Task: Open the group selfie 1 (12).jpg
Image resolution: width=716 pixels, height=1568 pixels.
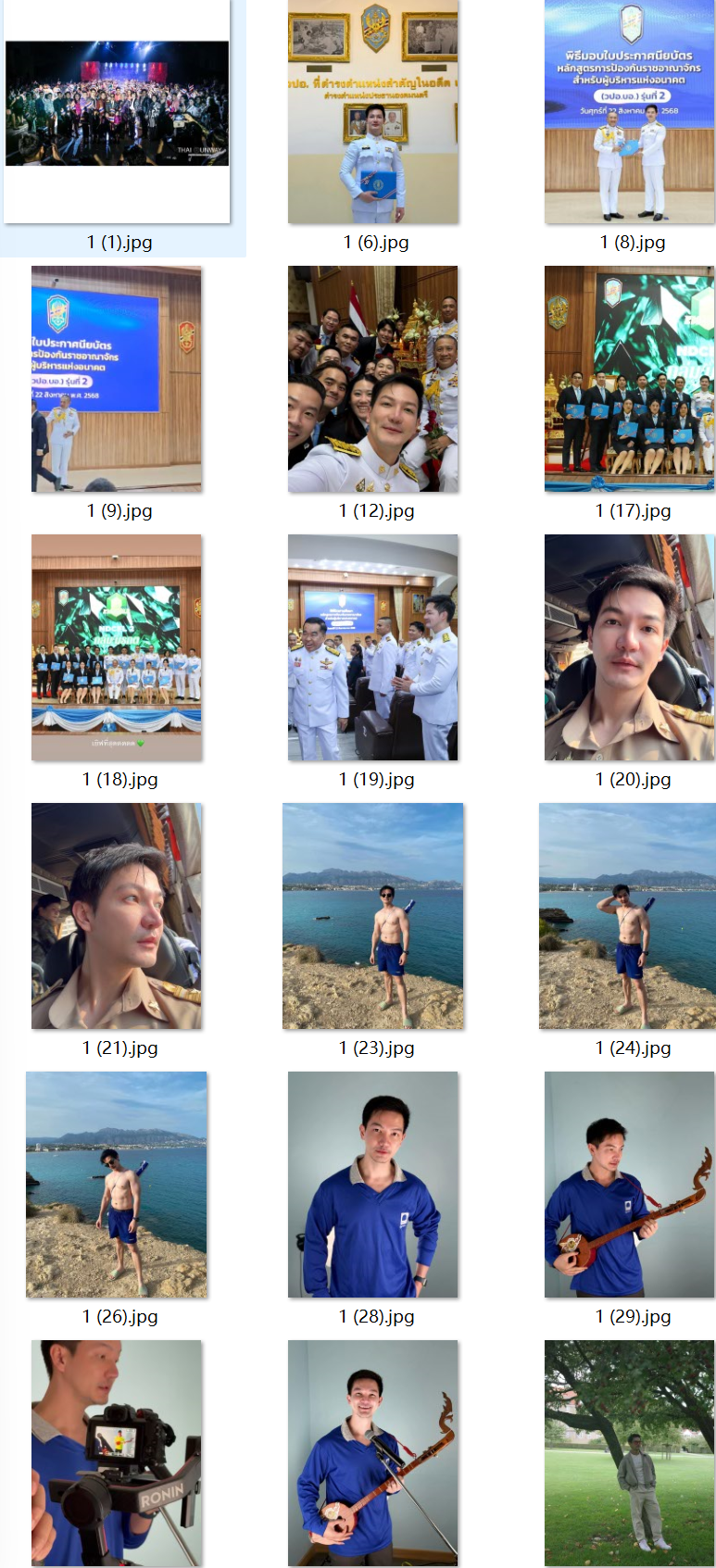Action: tap(372, 379)
